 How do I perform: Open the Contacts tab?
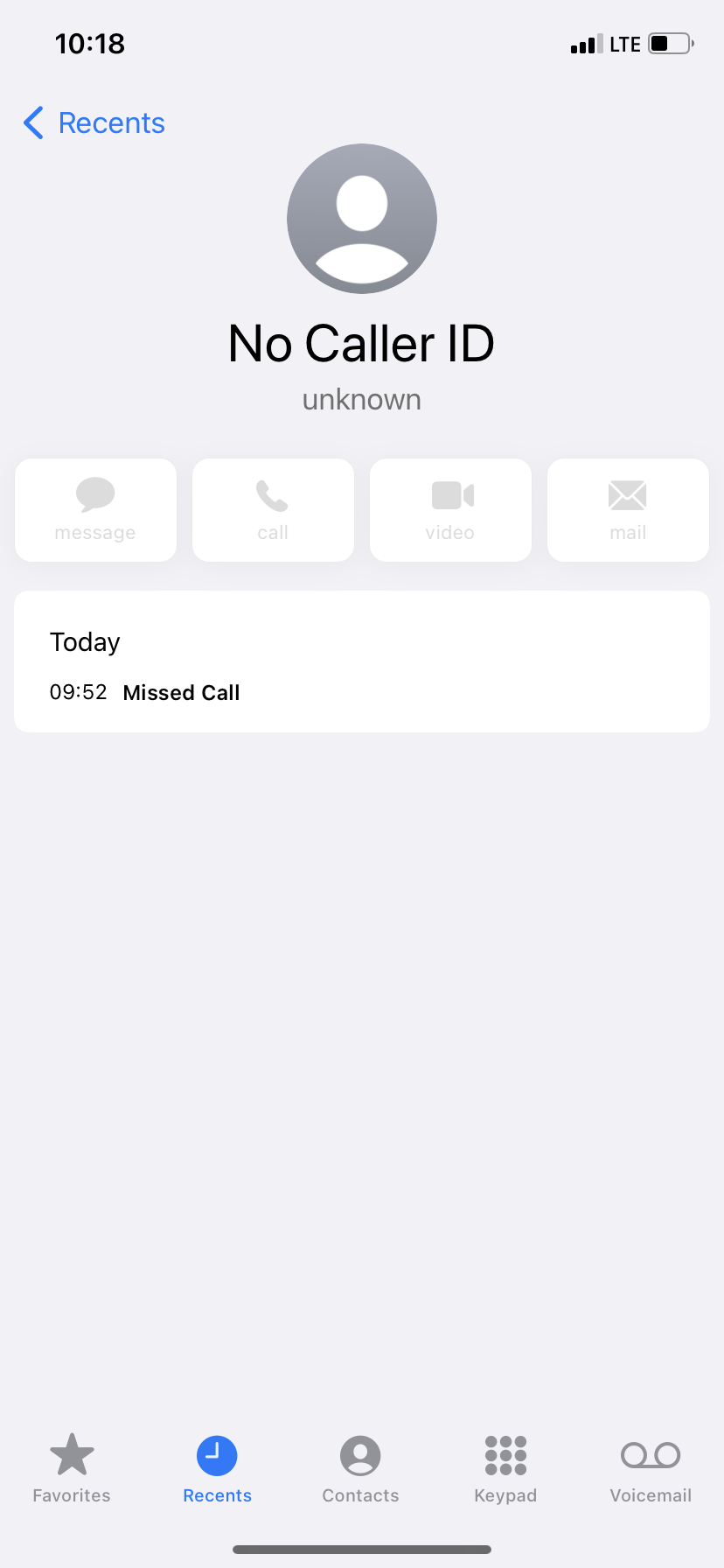[360, 1469]
